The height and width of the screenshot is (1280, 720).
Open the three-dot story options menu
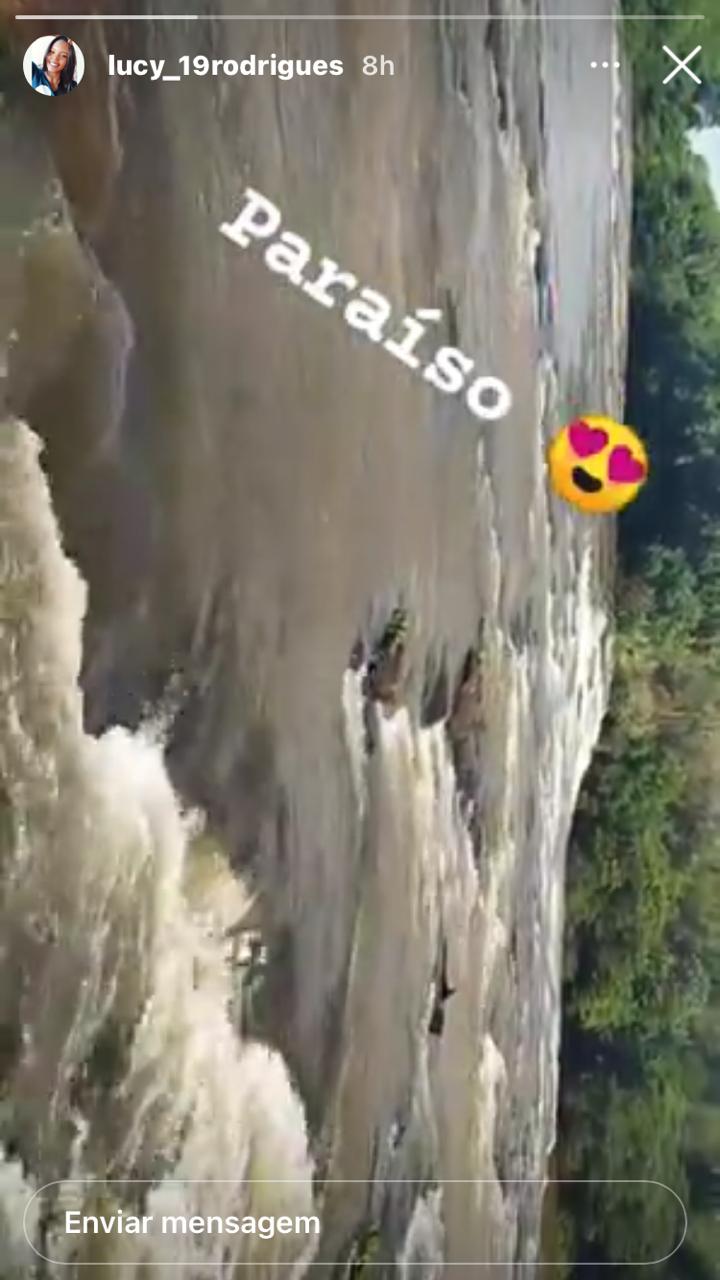[x=604, y=66]
